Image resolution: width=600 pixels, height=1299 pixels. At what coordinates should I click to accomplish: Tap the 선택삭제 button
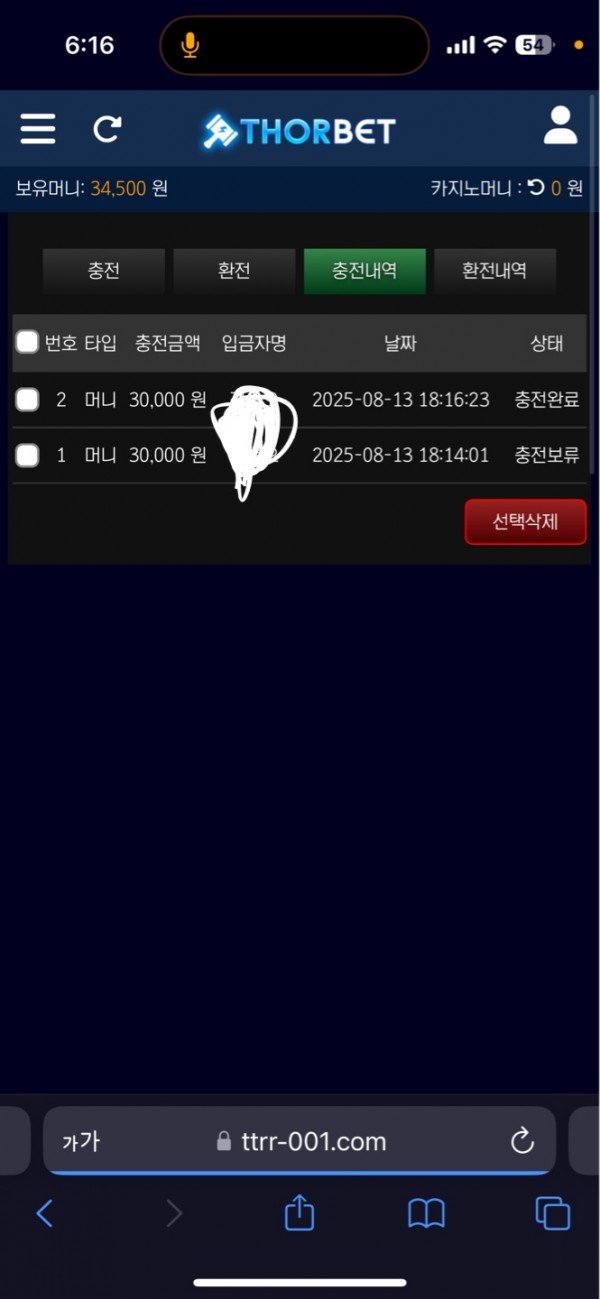pos(525,522)
